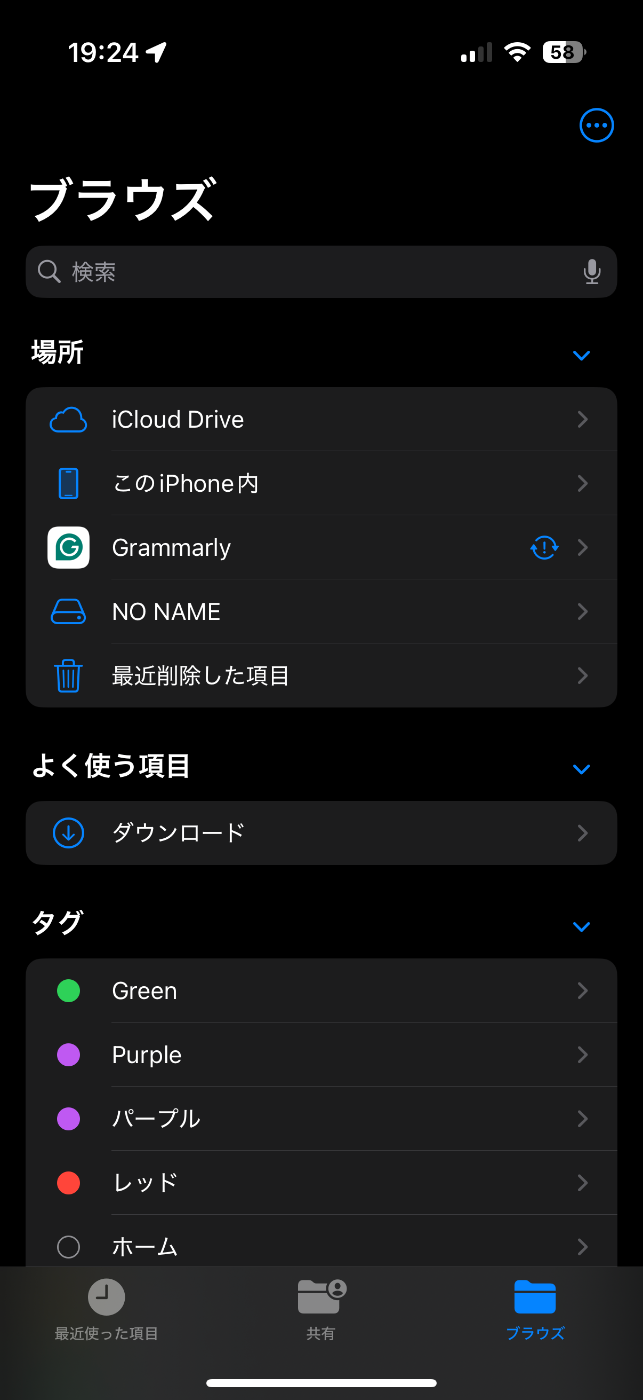643x1400 pixels.
Task: Collapse the 場所 section
Action: pos(581,355)
